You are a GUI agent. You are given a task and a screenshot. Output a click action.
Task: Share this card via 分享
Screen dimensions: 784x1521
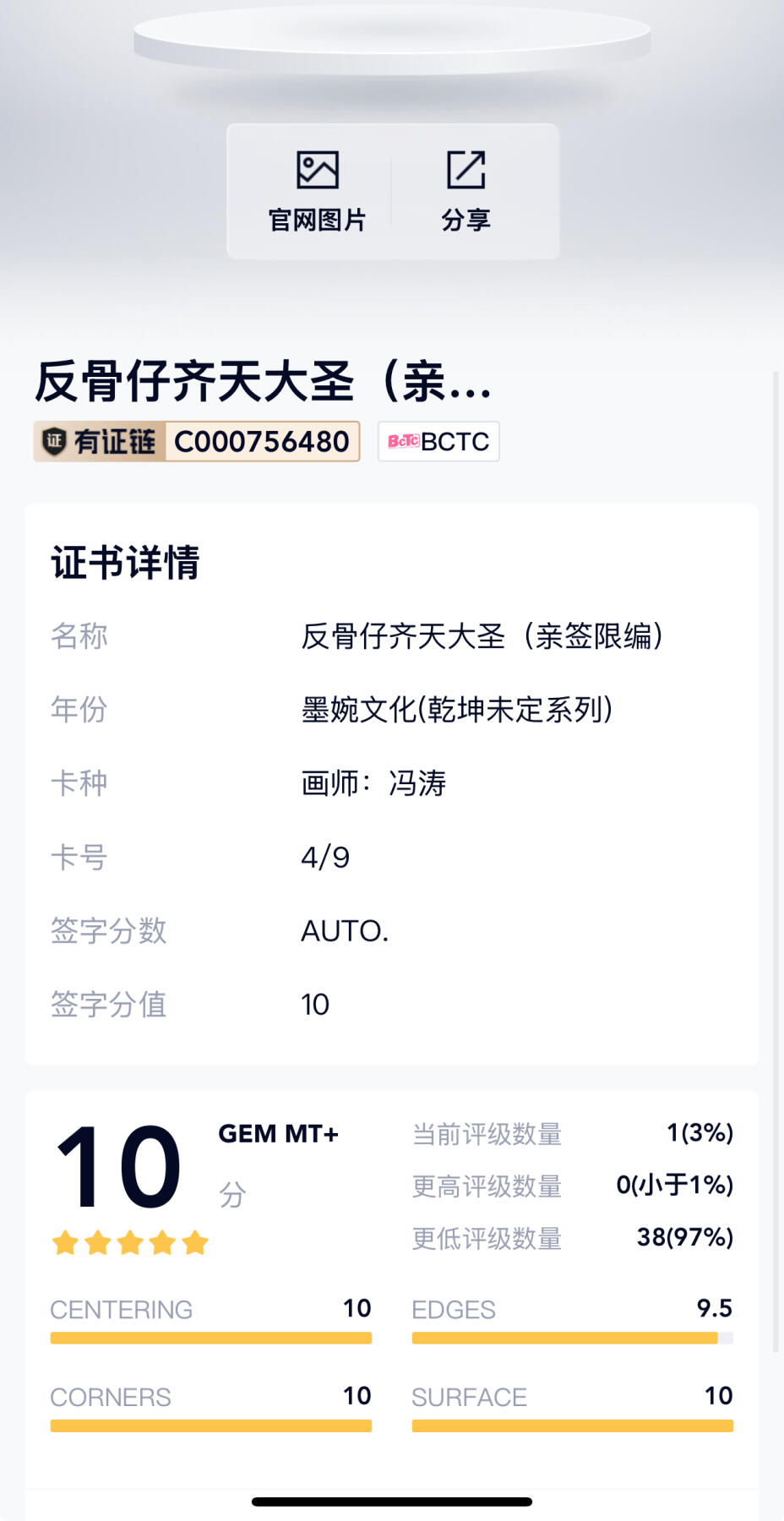tap(465, 192)
